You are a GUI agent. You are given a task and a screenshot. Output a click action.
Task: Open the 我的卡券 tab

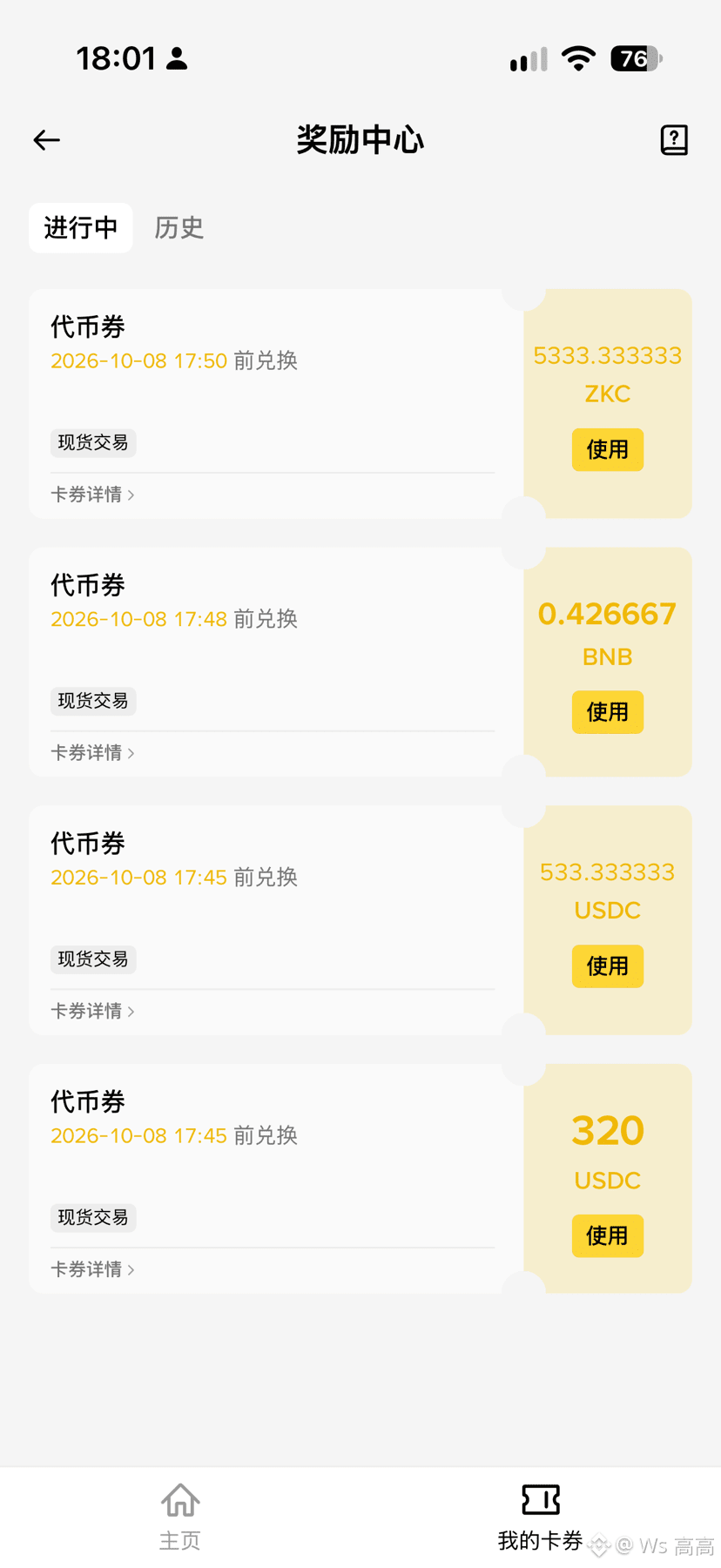[540, 1518]
